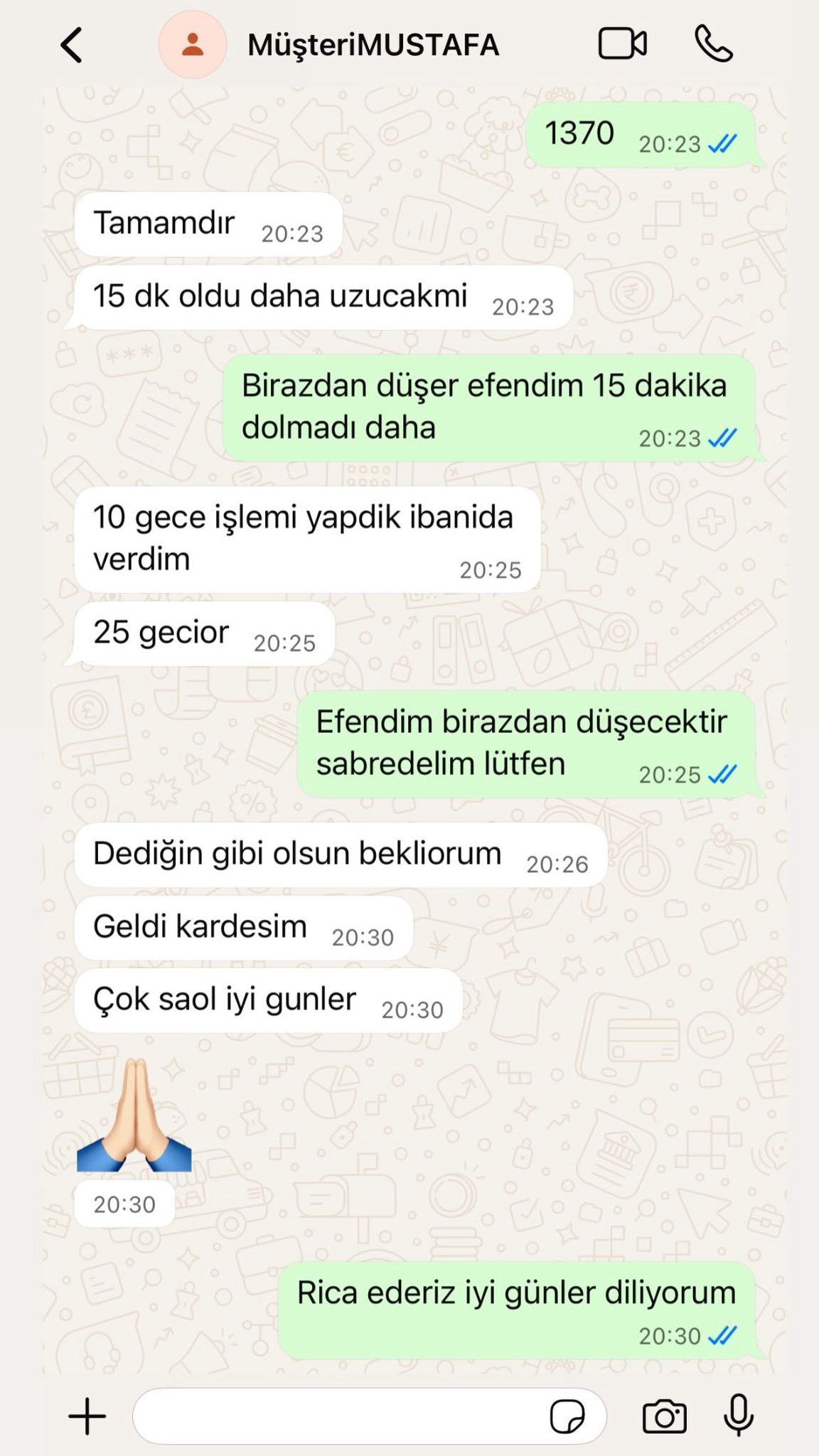This screenshot has height=1456, width=819.
Task: Tap the contact name MüşteriMUSTAFA
Action: tap(373, 45)
